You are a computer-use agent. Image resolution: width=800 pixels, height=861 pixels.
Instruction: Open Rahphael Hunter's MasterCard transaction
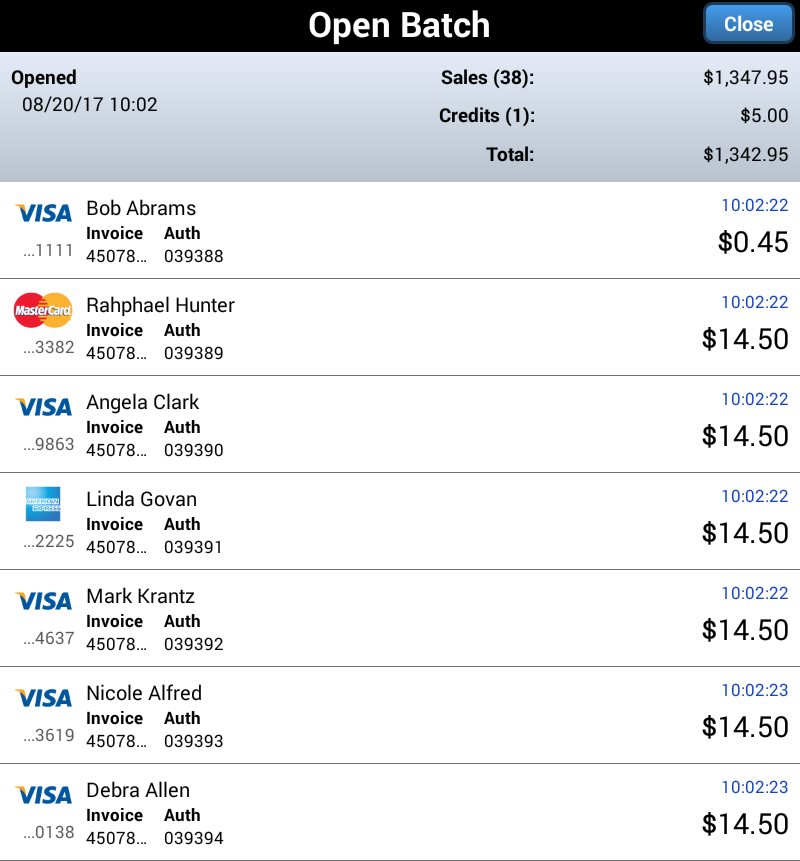click(x=400, y=327)
